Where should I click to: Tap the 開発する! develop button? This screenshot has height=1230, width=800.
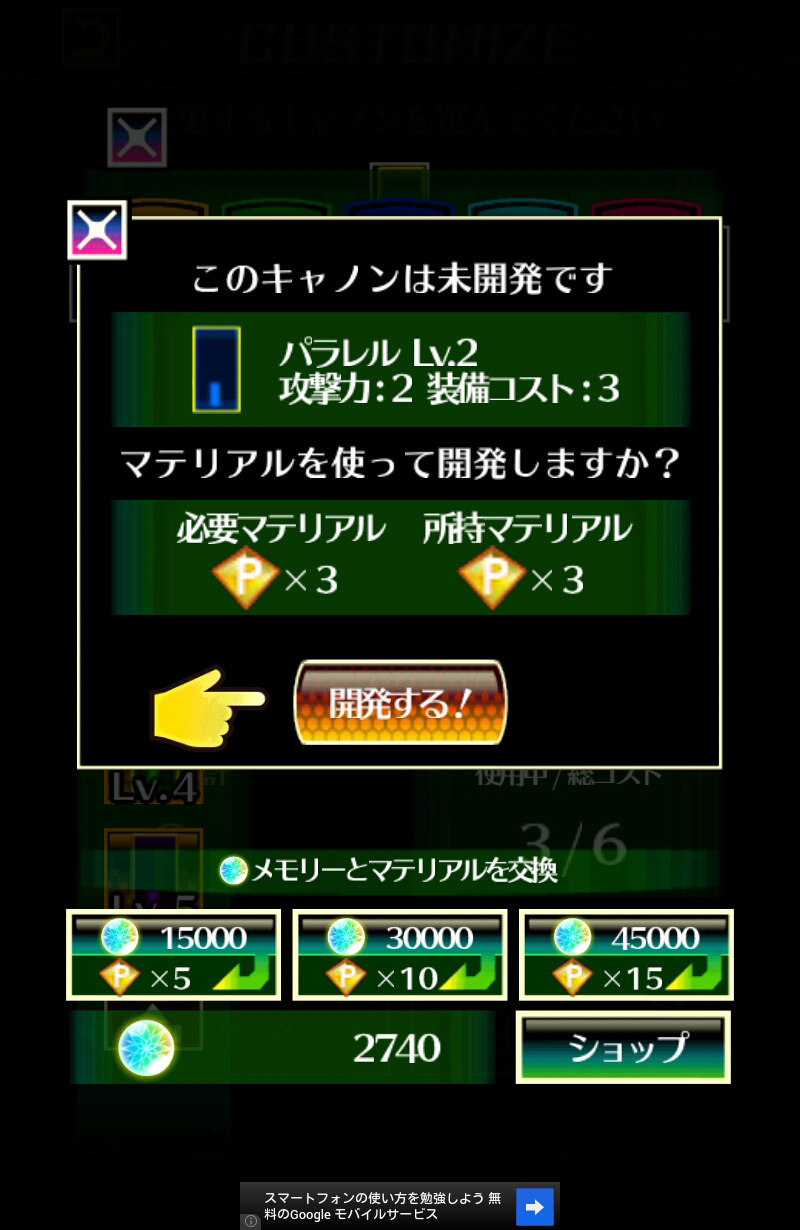(x=400, y=702)
